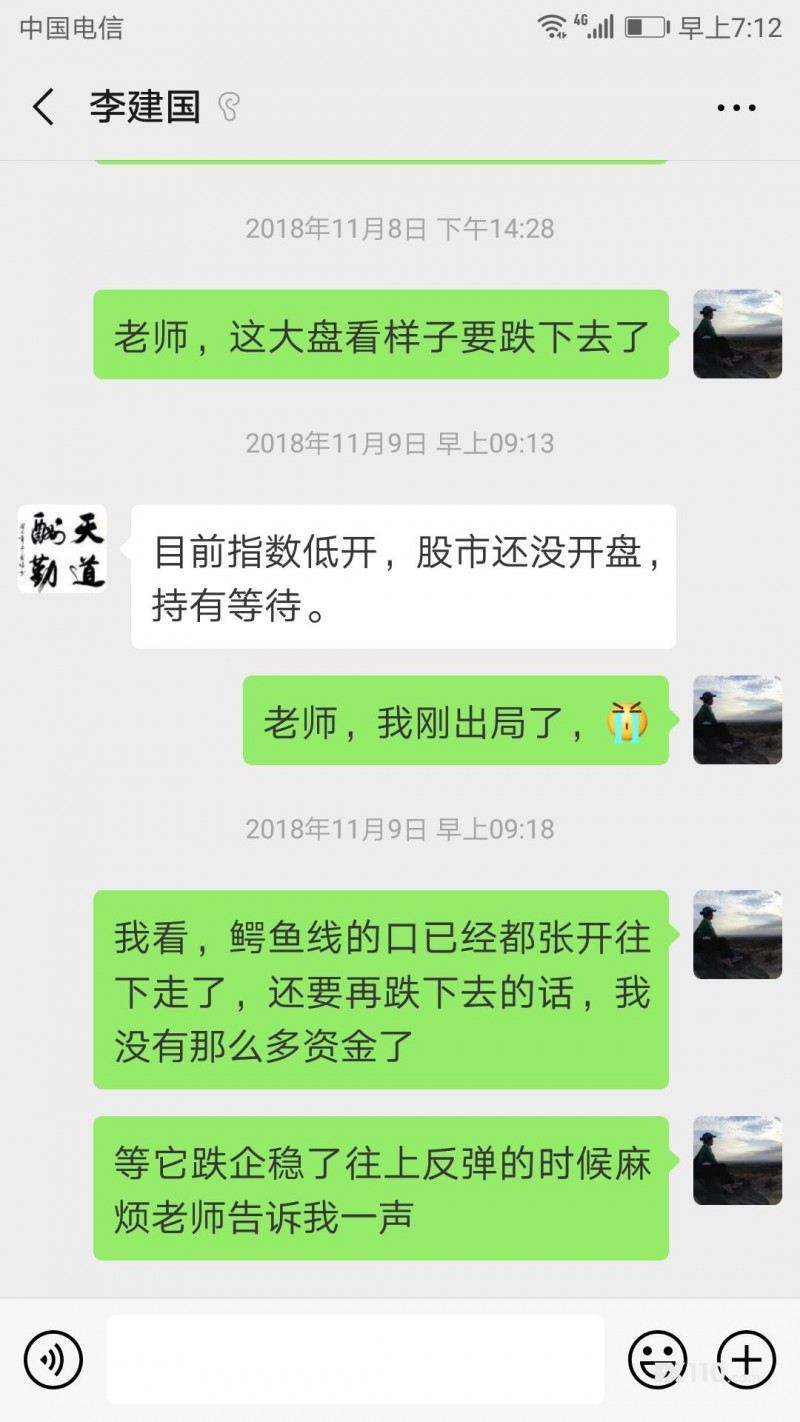Go back with the left chevron arrow

tap(42, 107)
